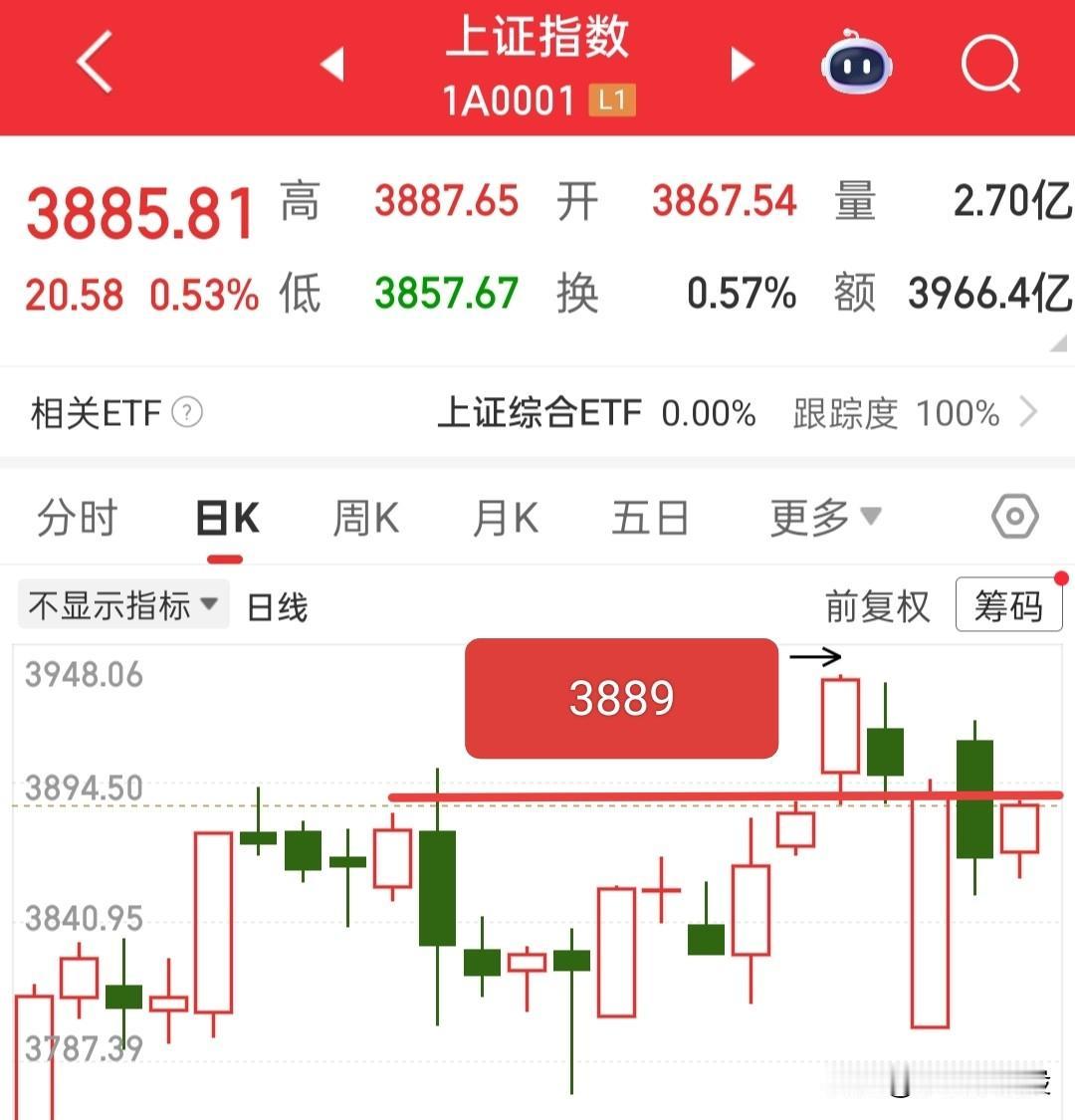Tap the help icon beside 相关ETF
This screenshot has height=1120, width=1075.
tap(187, 412)
